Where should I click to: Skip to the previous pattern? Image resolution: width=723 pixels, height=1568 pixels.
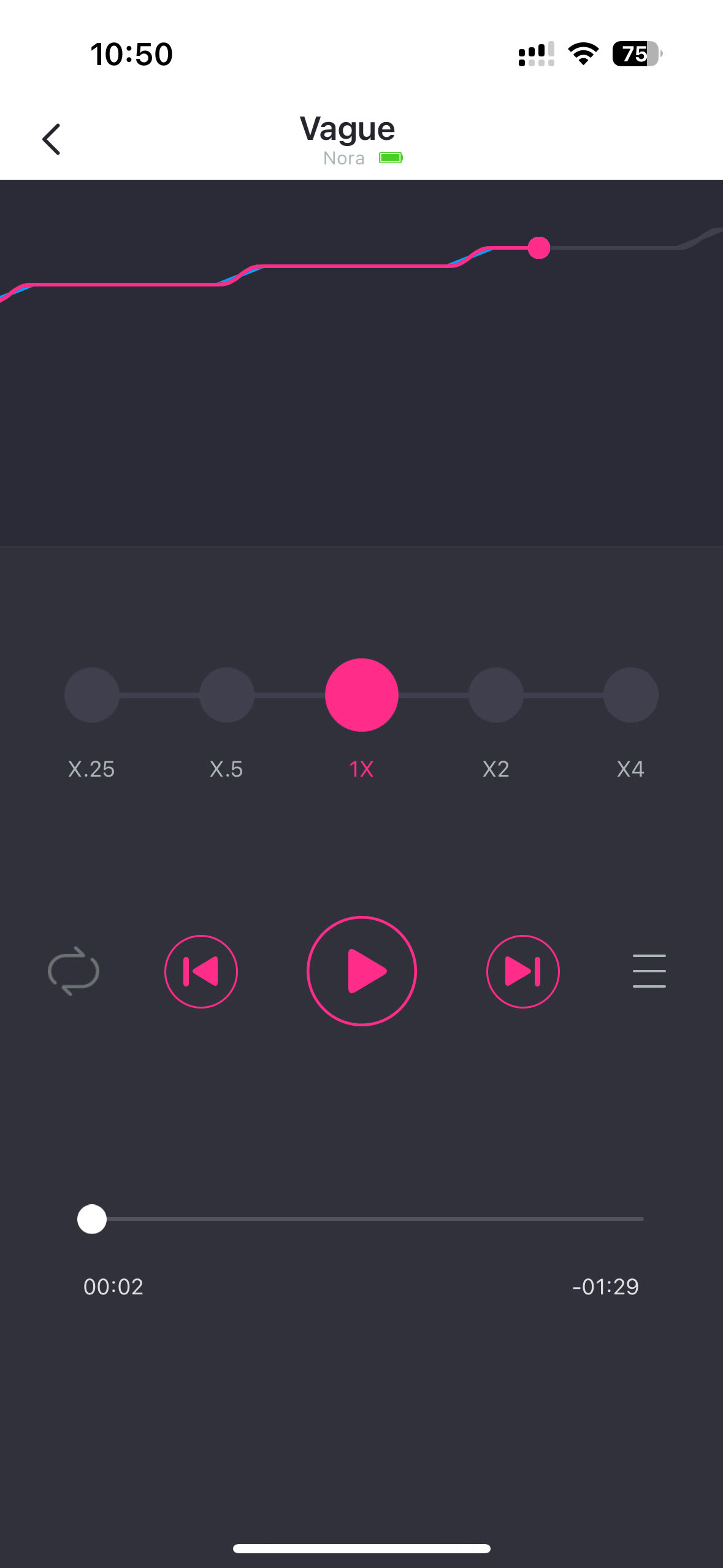(x=201, y=971)
